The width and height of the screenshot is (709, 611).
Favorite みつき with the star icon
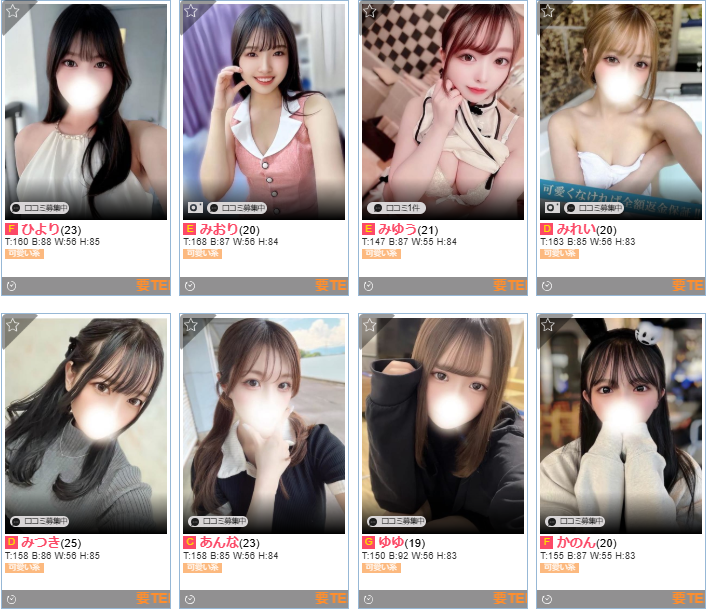[x=12, y=325]
